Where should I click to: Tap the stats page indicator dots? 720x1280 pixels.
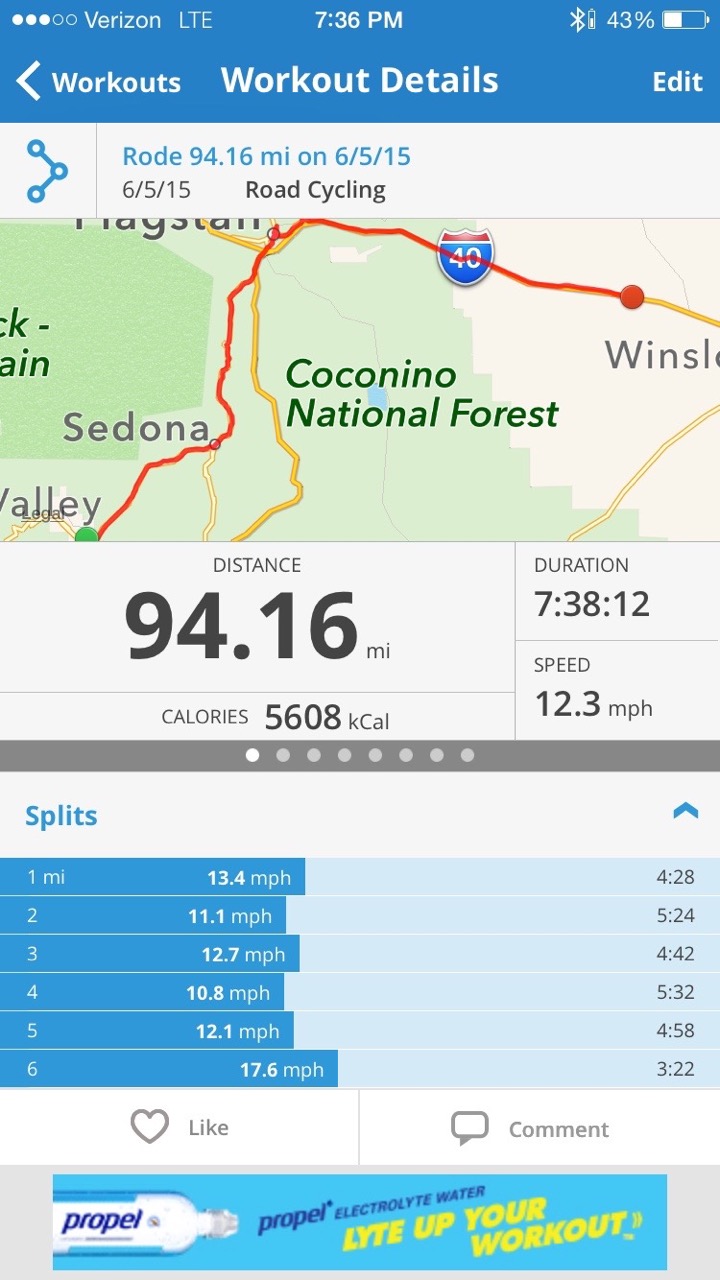tap(360, 755)
